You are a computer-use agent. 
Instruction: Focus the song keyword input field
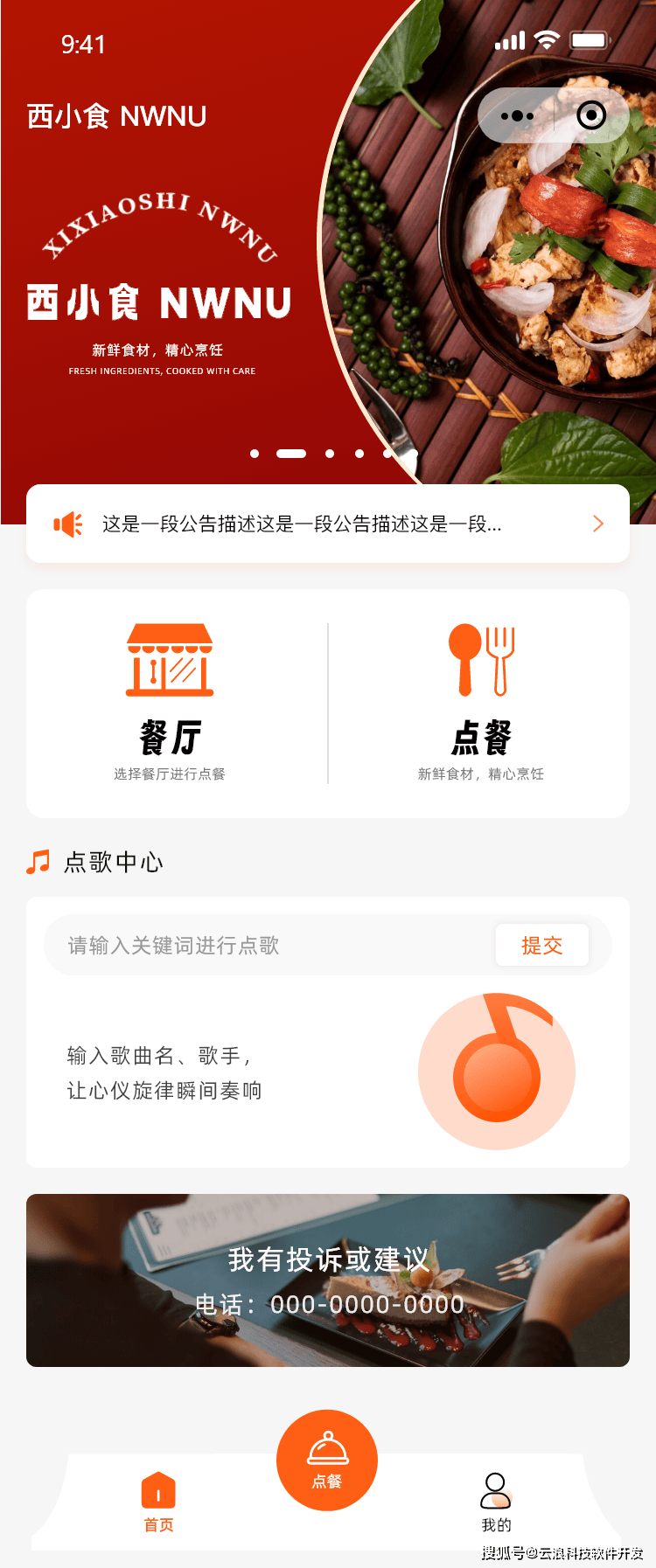[x=262, y=945]
